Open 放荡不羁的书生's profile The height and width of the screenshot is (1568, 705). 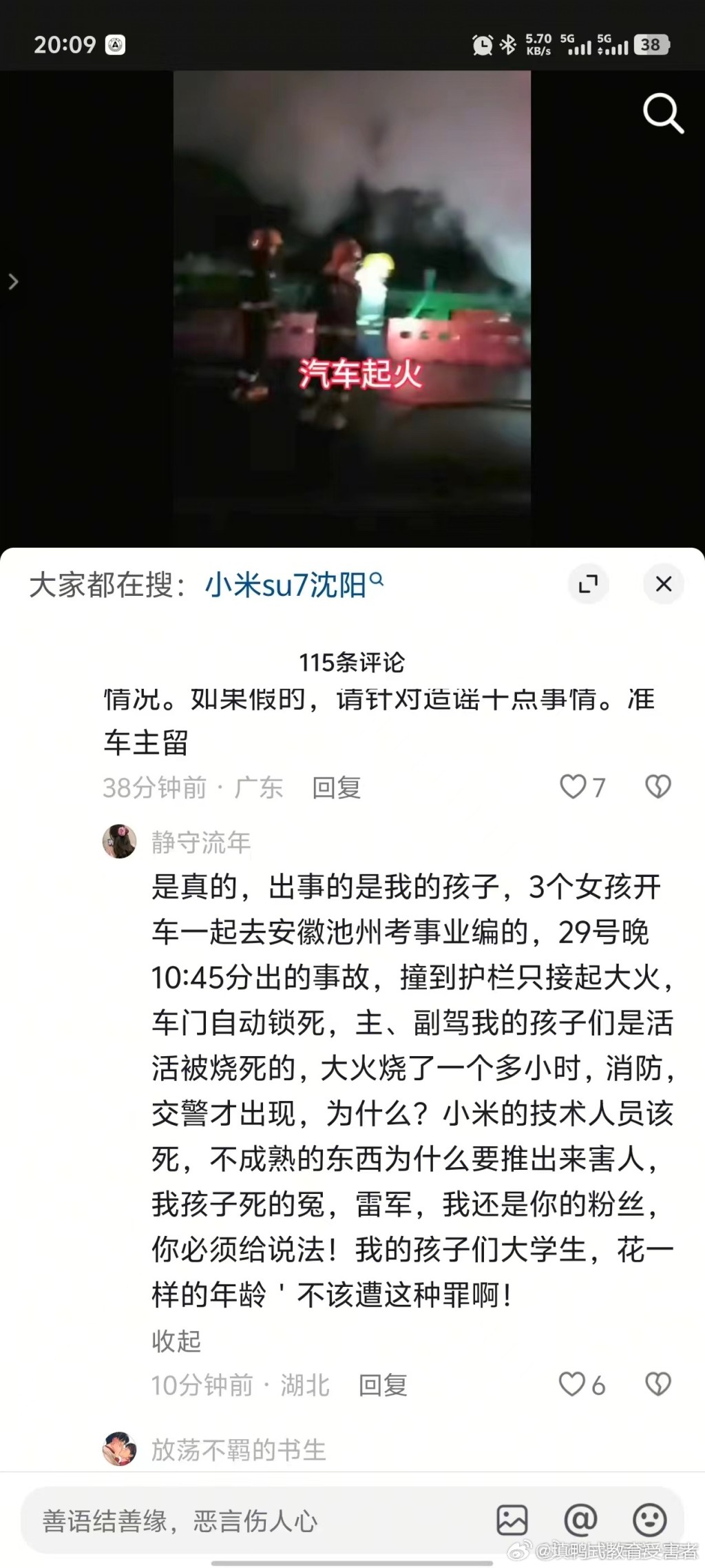click(120, 1449)
